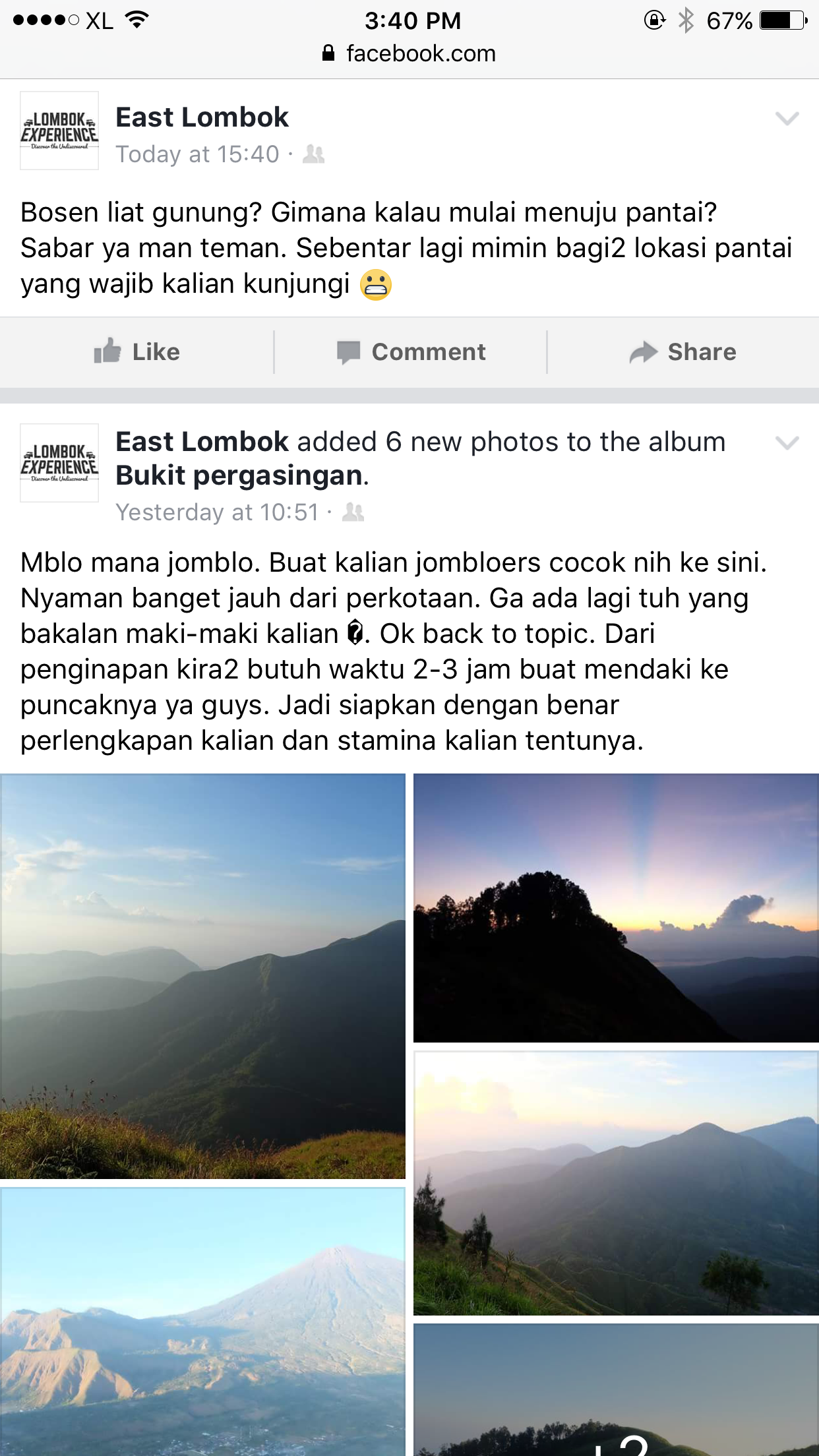
Task: Open the Bukit pergasingan album link
Action: coord(240,475)
